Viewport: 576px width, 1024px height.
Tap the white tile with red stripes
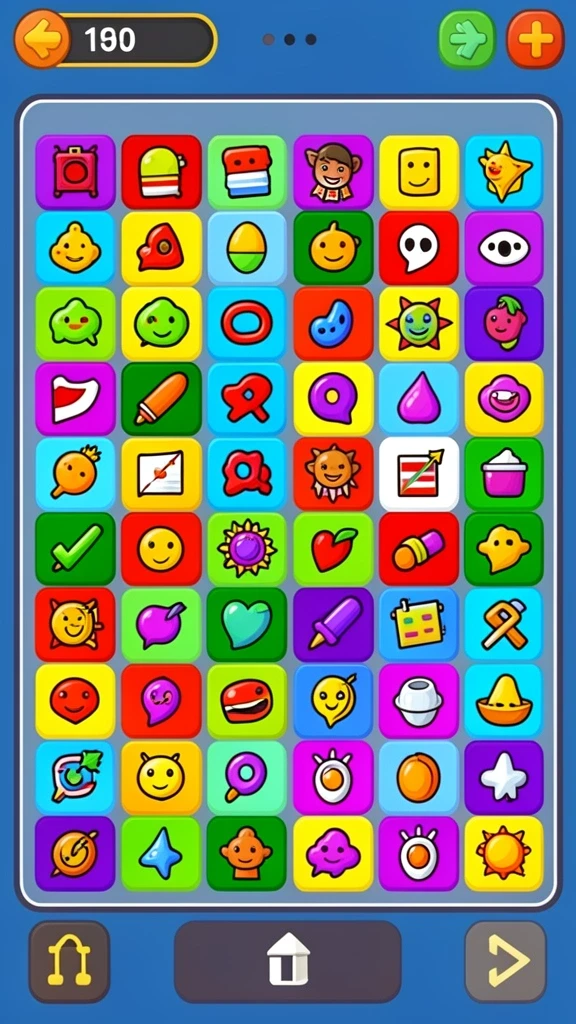pyautogui.click(x=419, y=473)
